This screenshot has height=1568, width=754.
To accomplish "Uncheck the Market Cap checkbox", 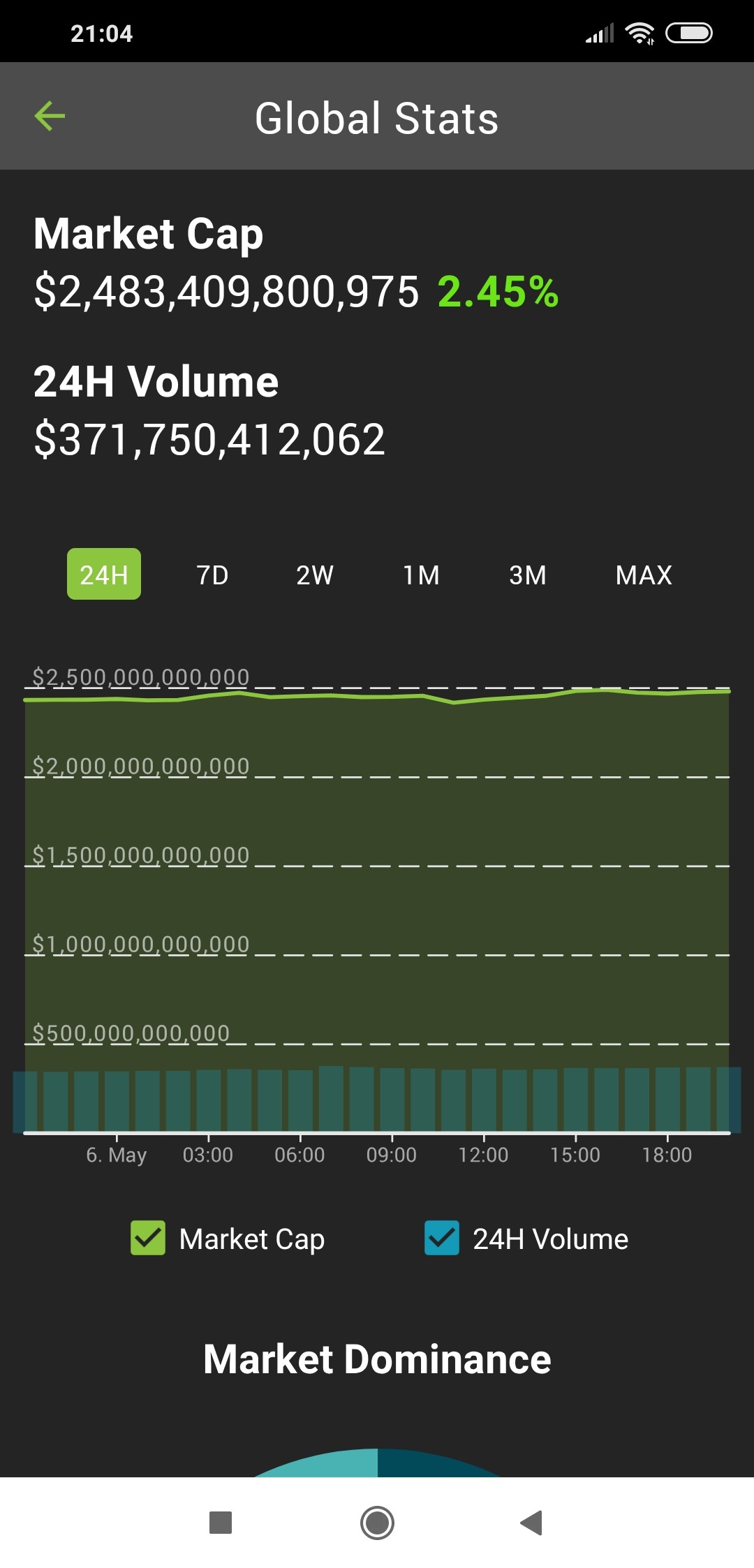I will [148, 1238].
